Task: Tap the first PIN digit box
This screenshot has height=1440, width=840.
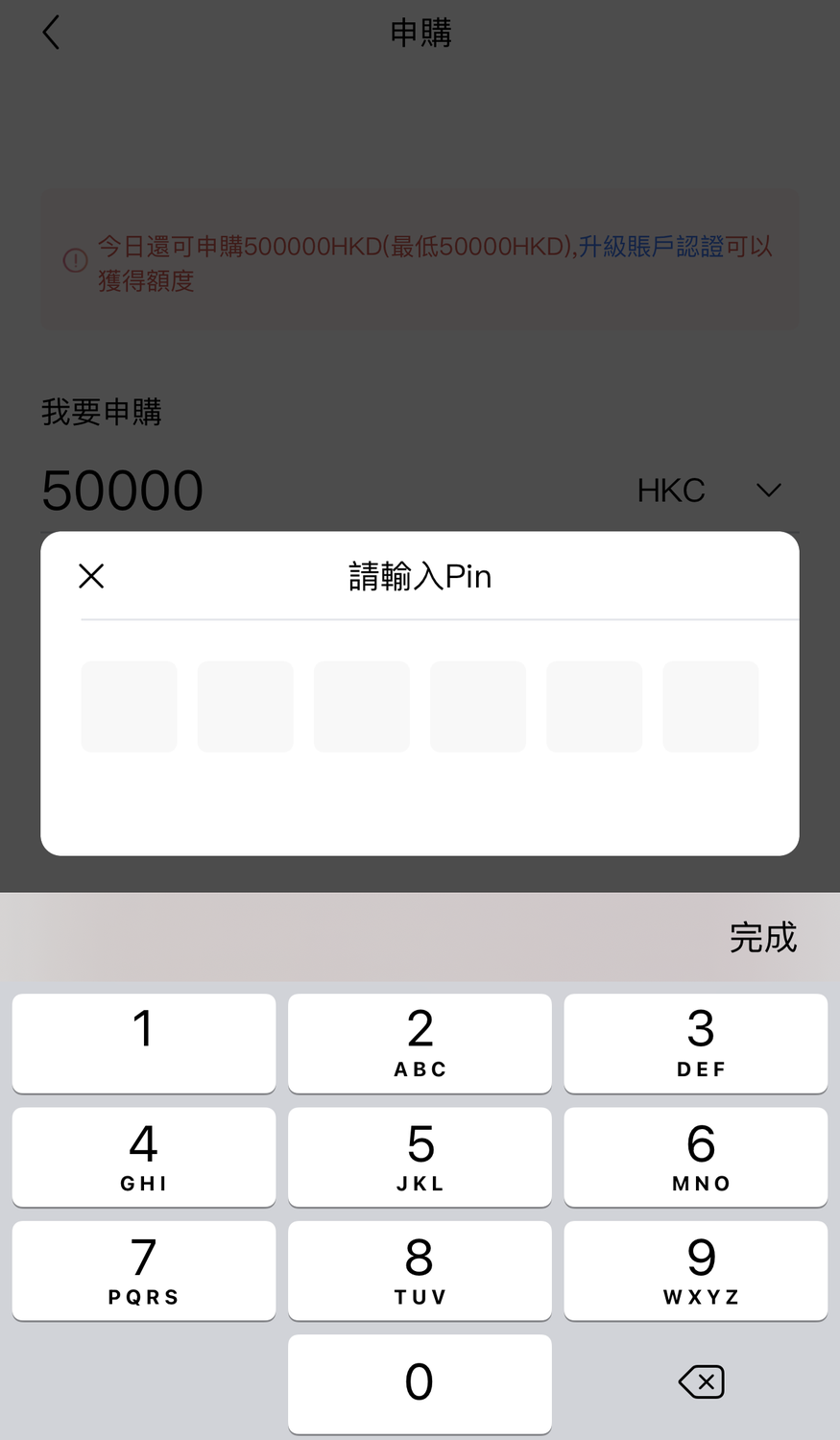Action: coord(129,707)
